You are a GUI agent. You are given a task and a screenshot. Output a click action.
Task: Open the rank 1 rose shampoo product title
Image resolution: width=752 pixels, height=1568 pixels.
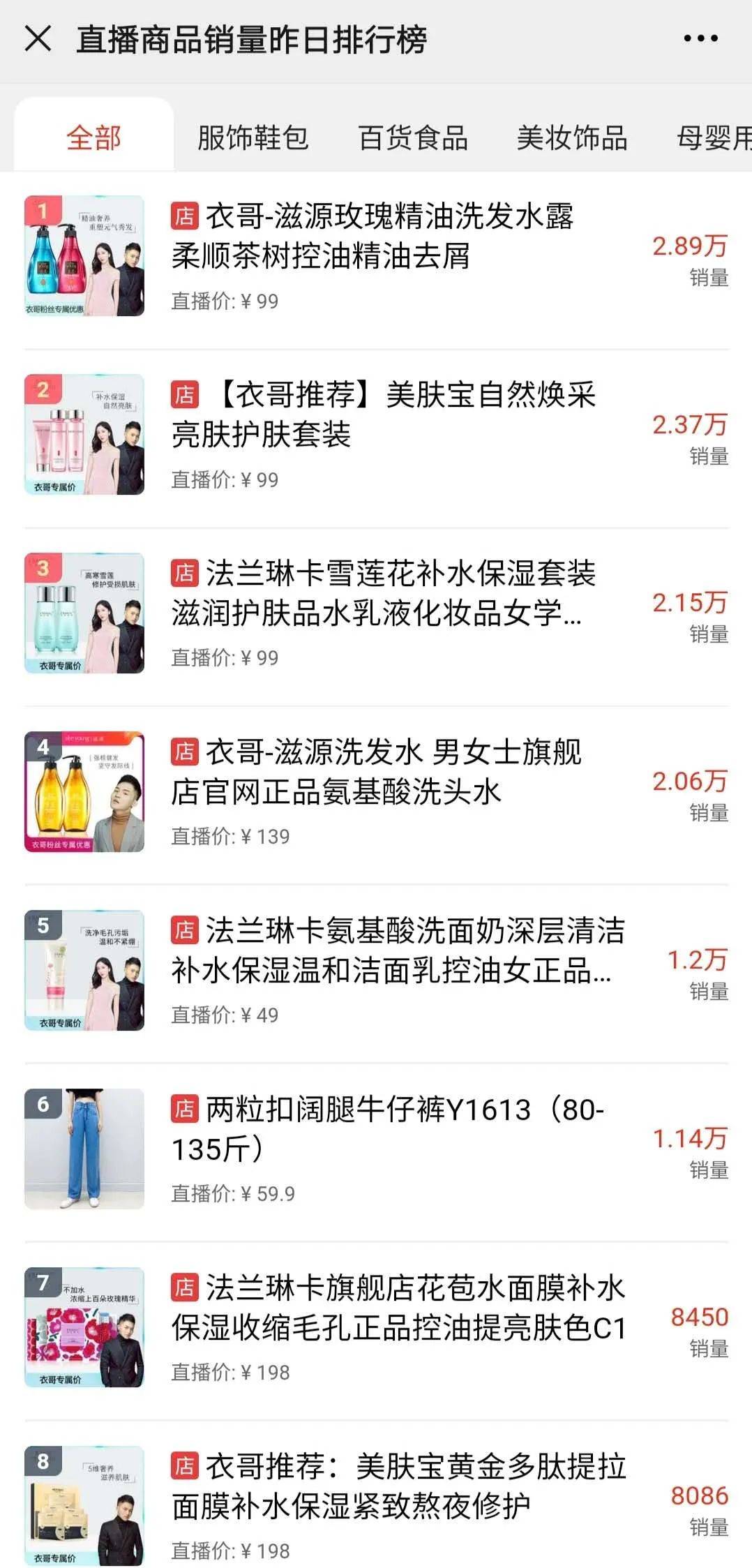tap(391, 241)
